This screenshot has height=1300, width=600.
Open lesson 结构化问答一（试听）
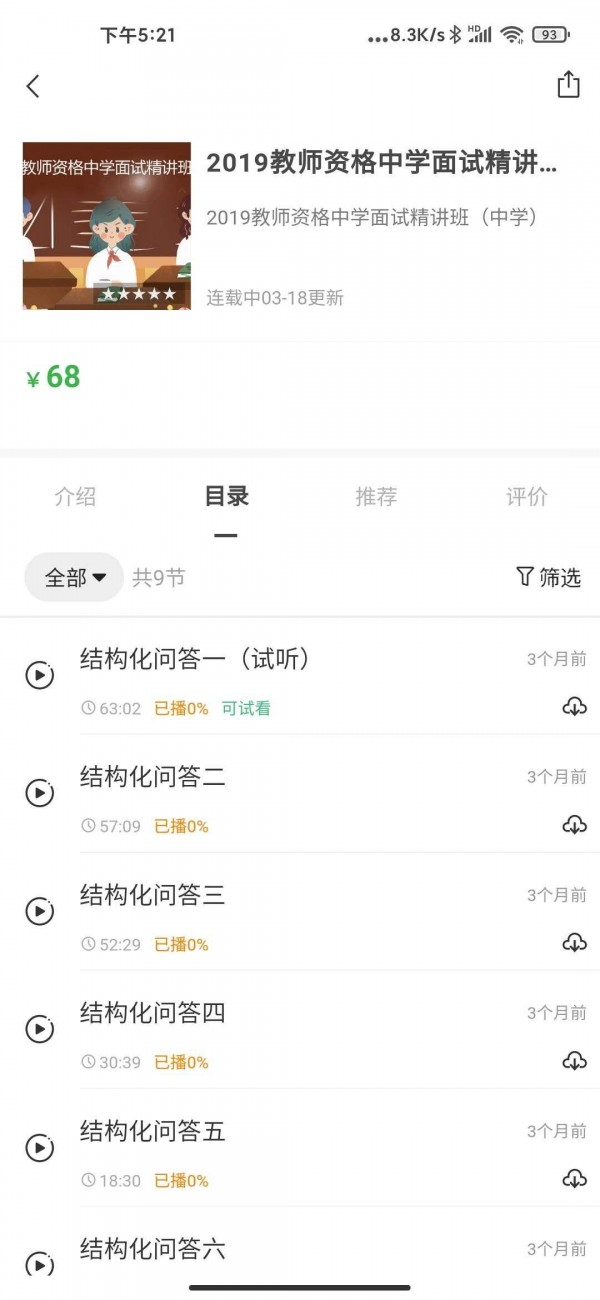(x=195, y=659)
